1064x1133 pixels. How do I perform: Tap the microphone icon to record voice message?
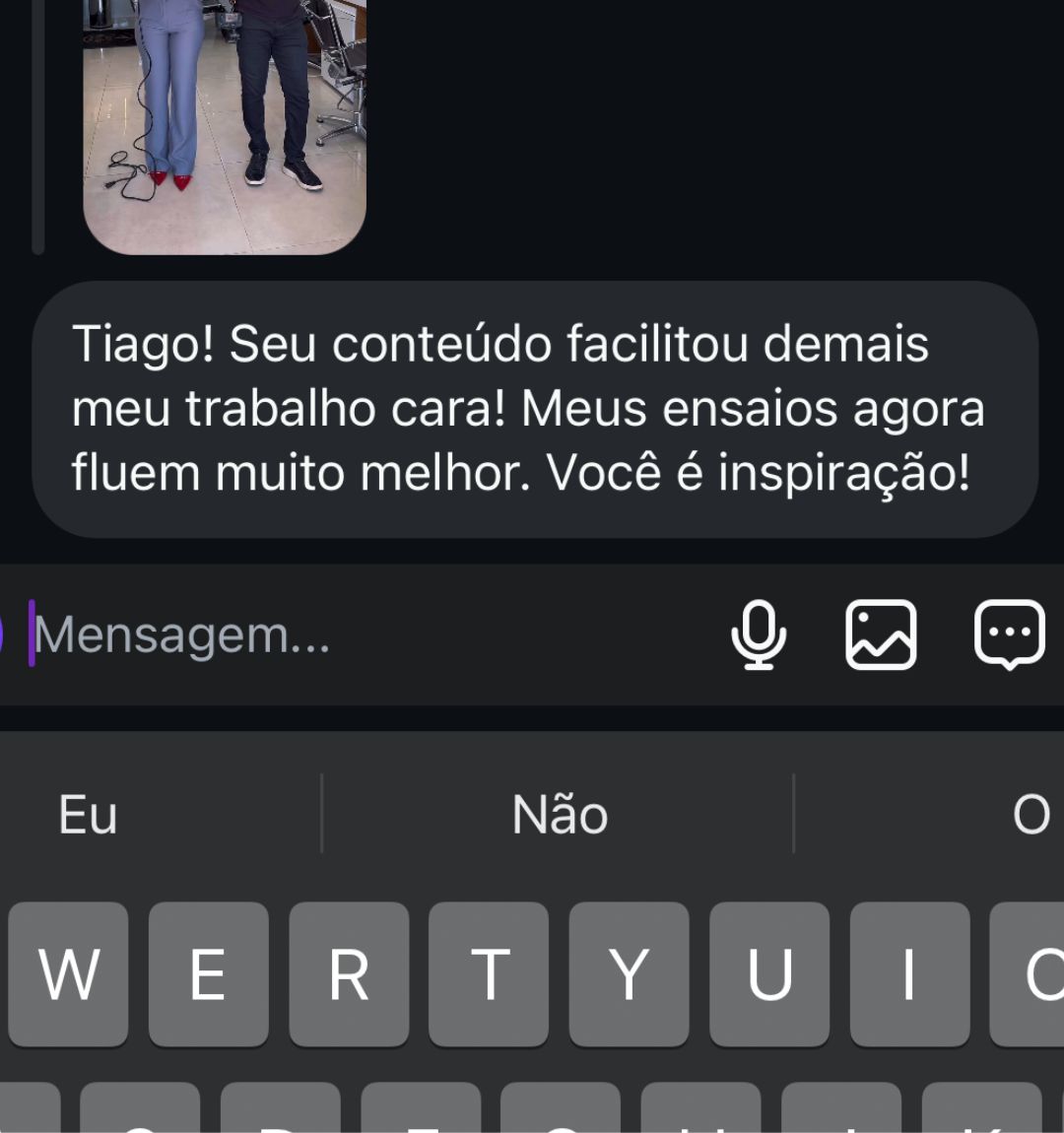[x=760, y=635]
